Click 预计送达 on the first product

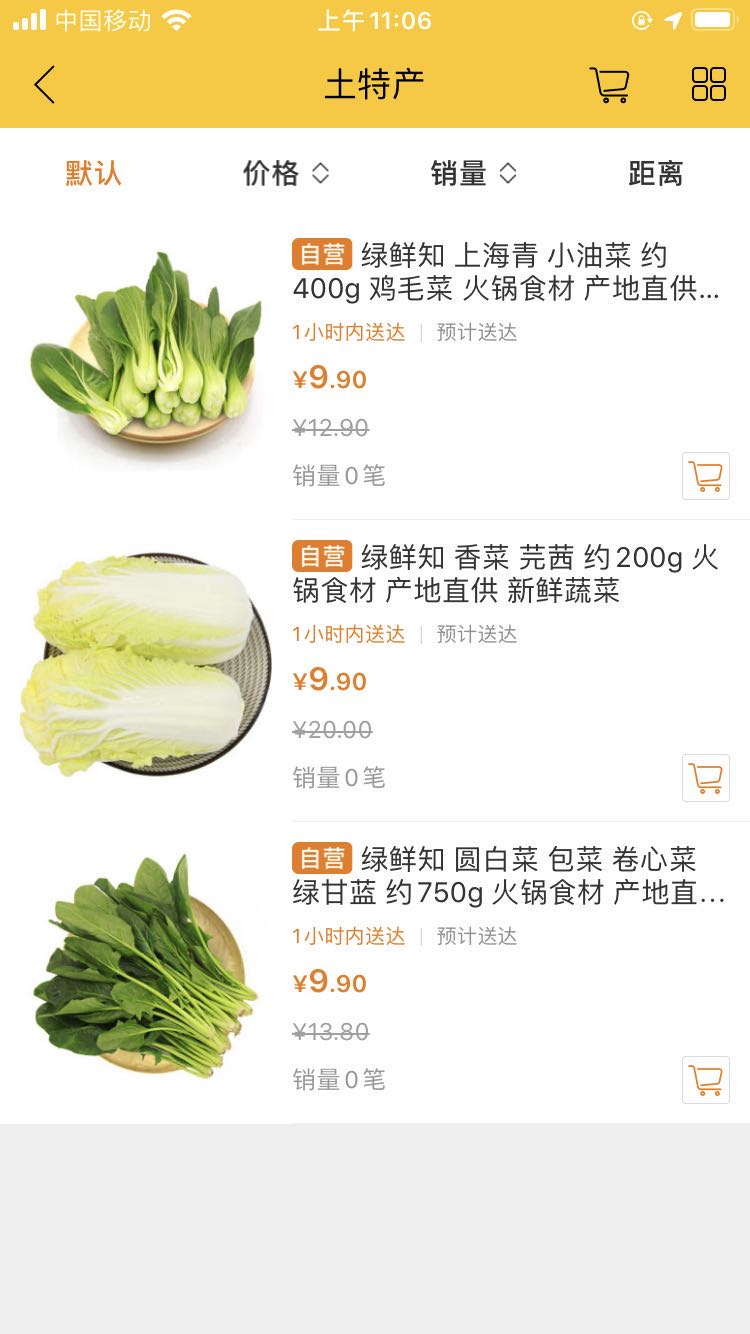pyautogui.click(x=475, y=332)
